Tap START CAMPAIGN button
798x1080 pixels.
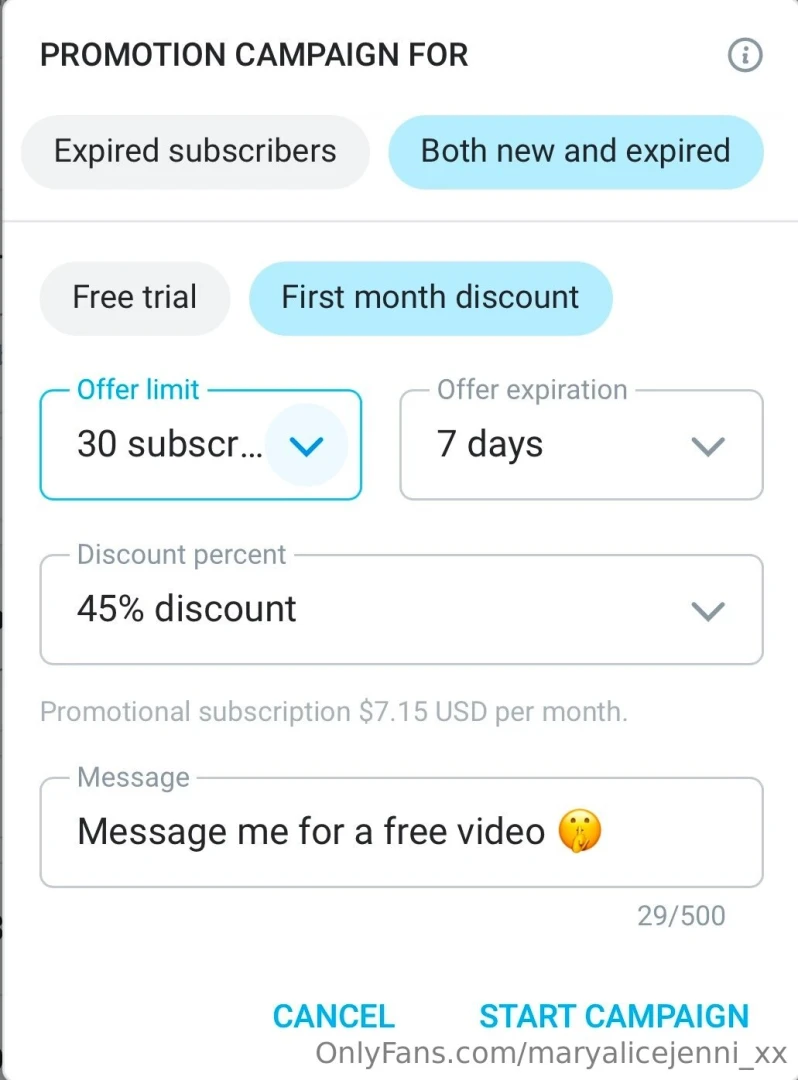(x=613, y=1016)
